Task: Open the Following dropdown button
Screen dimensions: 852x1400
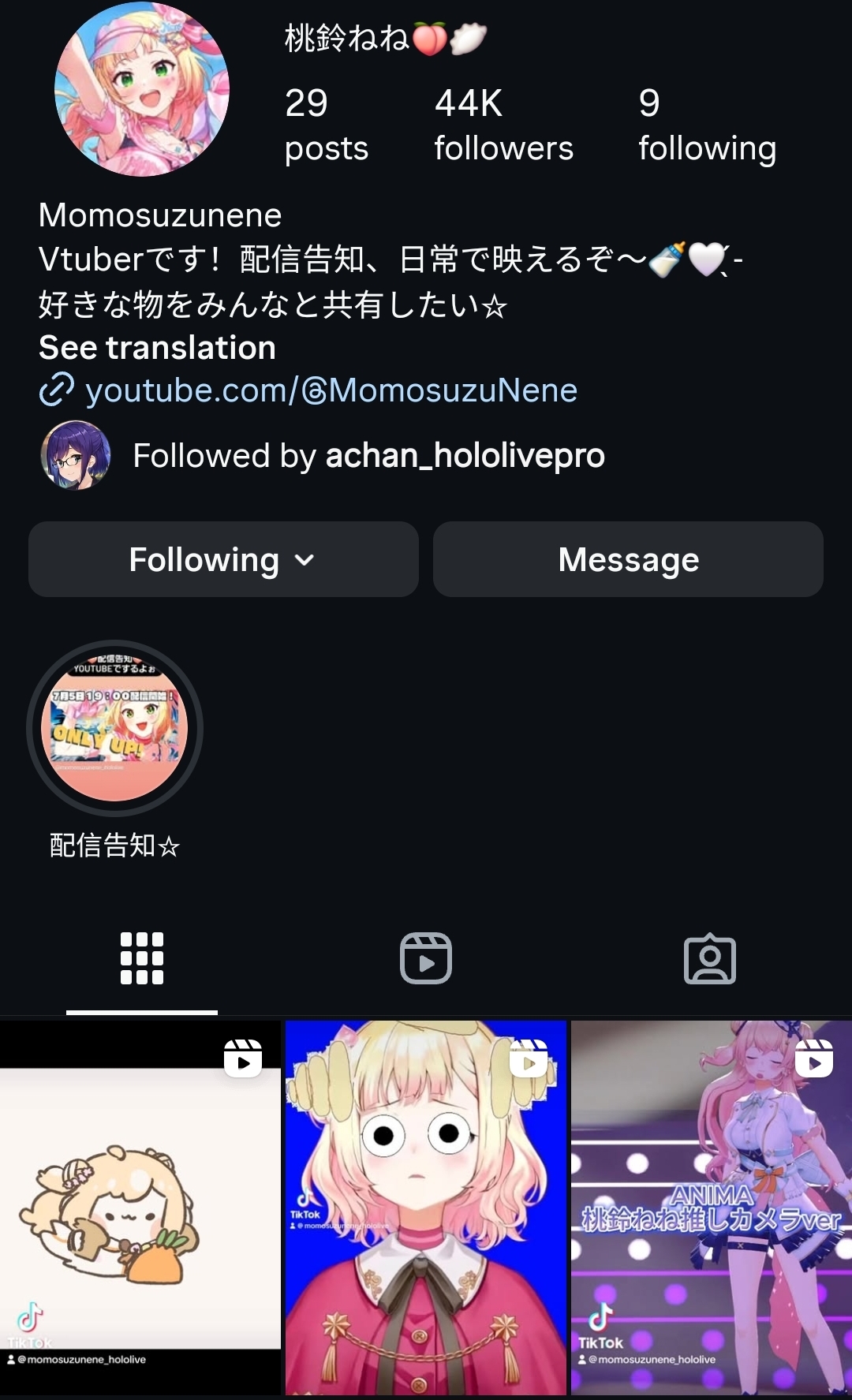Action: [x=223, y=559]
